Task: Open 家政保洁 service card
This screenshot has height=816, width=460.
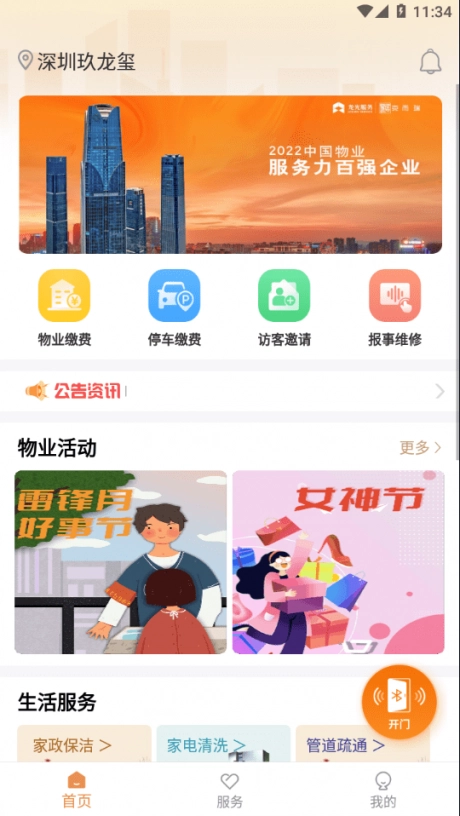Action: coord(84,744)
